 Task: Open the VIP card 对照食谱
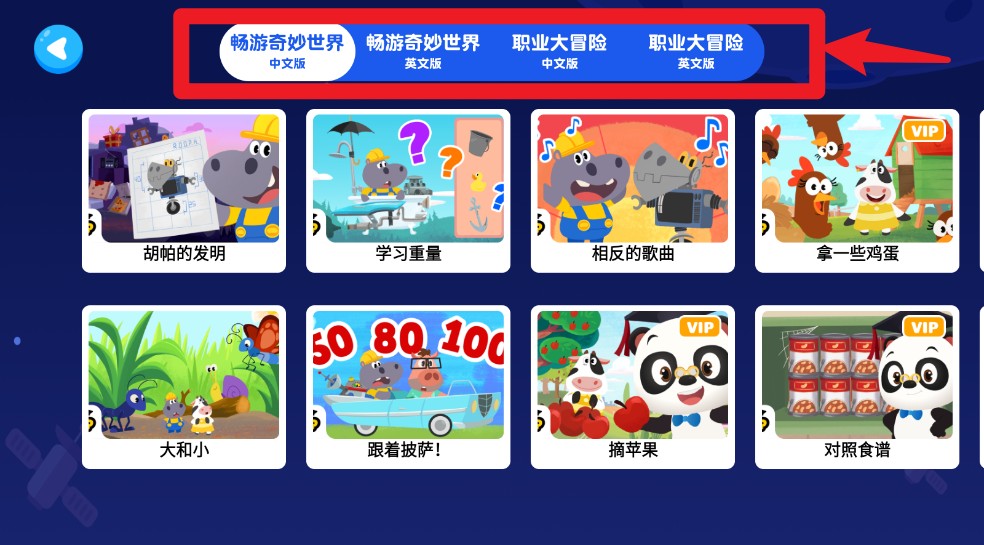coord(857,386)
